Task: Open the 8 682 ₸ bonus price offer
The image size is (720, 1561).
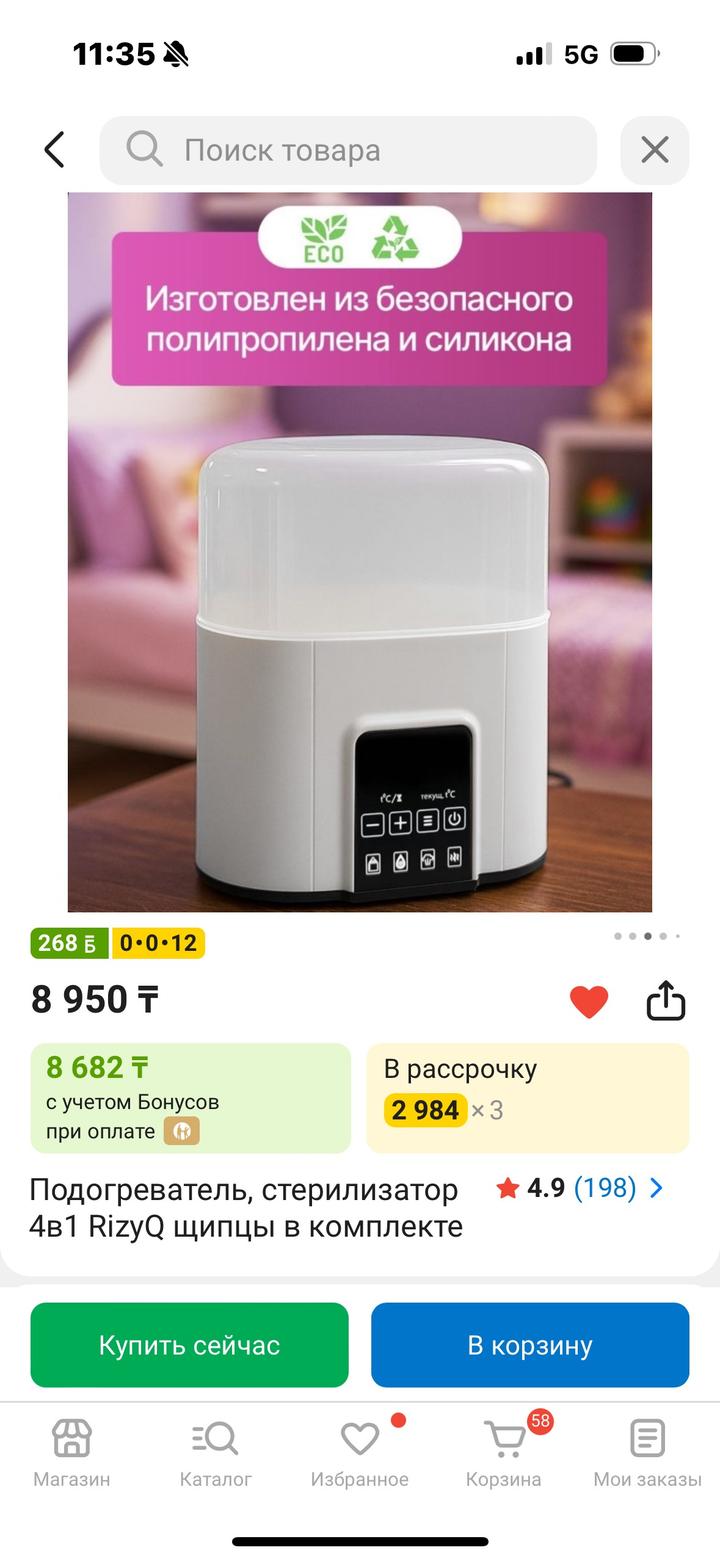Action: click(x=190, y=1098)
